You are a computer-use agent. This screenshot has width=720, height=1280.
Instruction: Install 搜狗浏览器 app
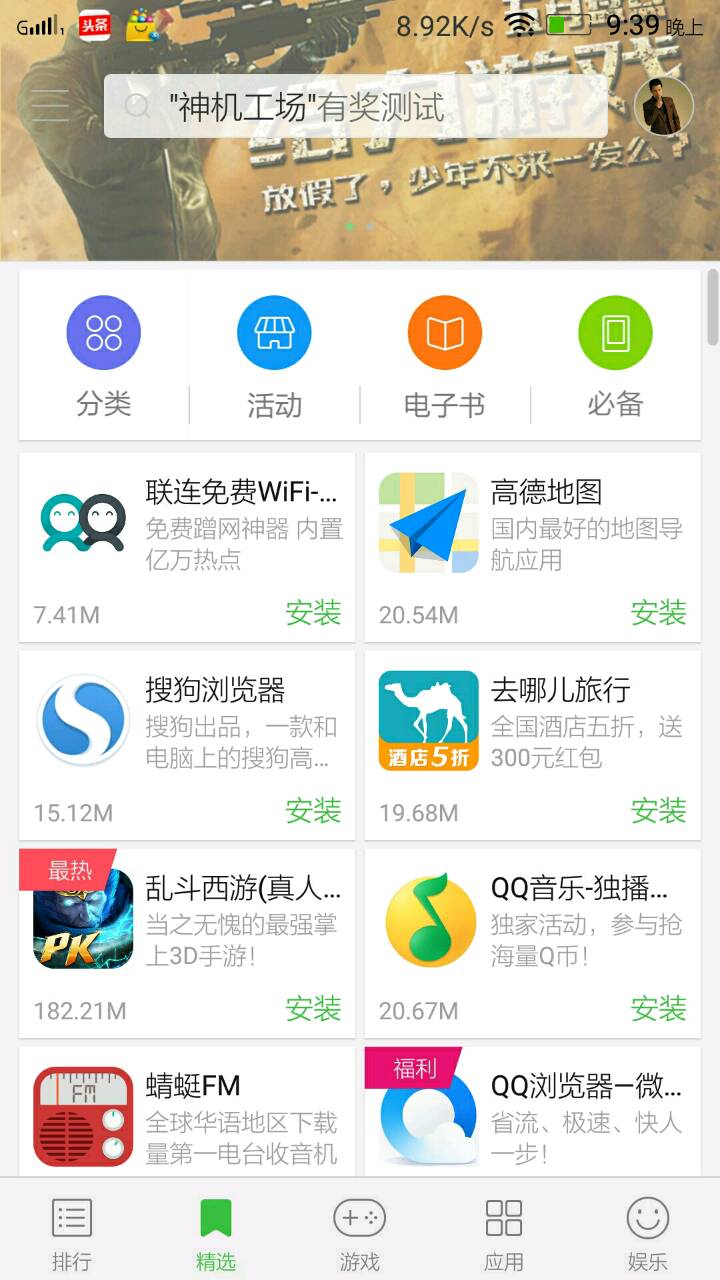coord(313,811)
